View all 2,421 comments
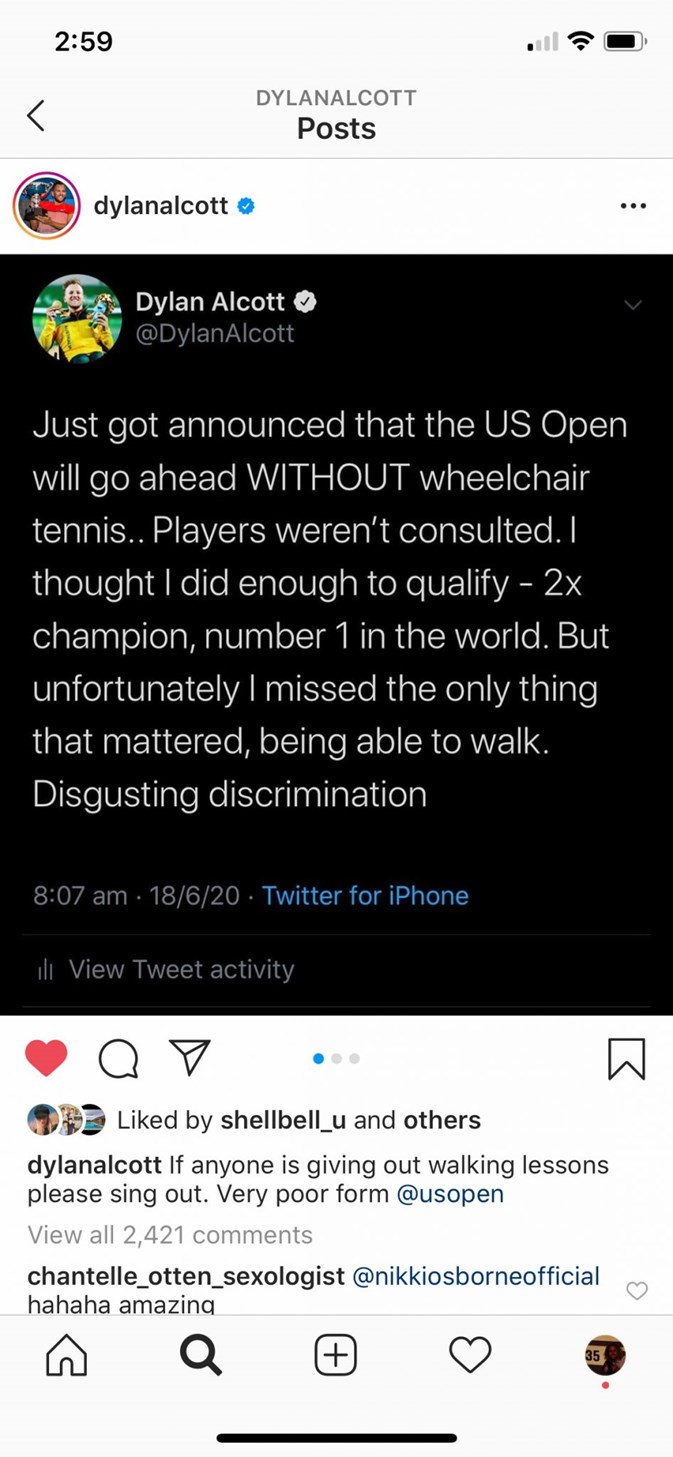The width and height of the screenshot is (673, 1457). pos(170,1235)
